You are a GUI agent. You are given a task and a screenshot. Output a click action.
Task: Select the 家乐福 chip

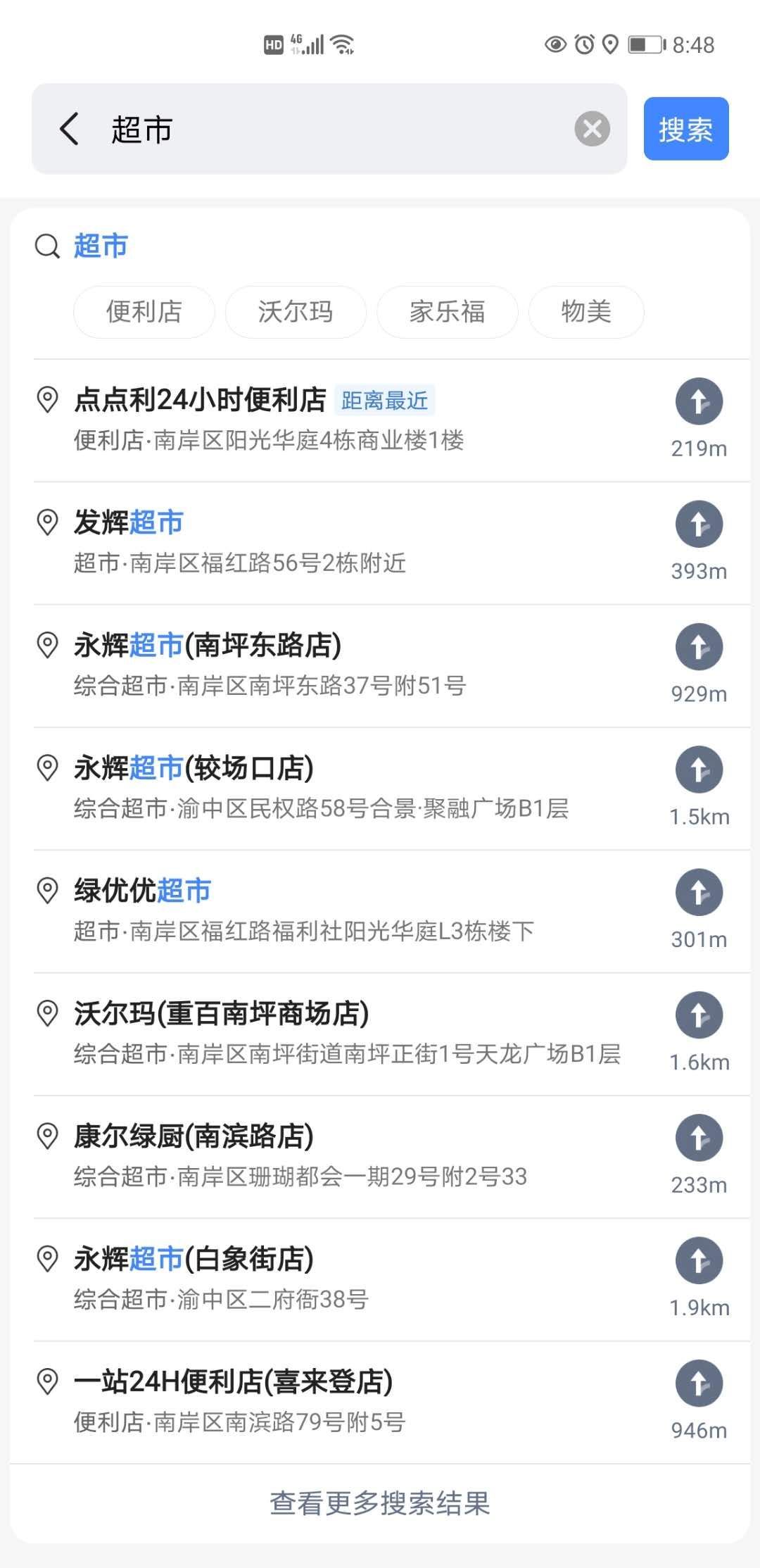(448, 312)
